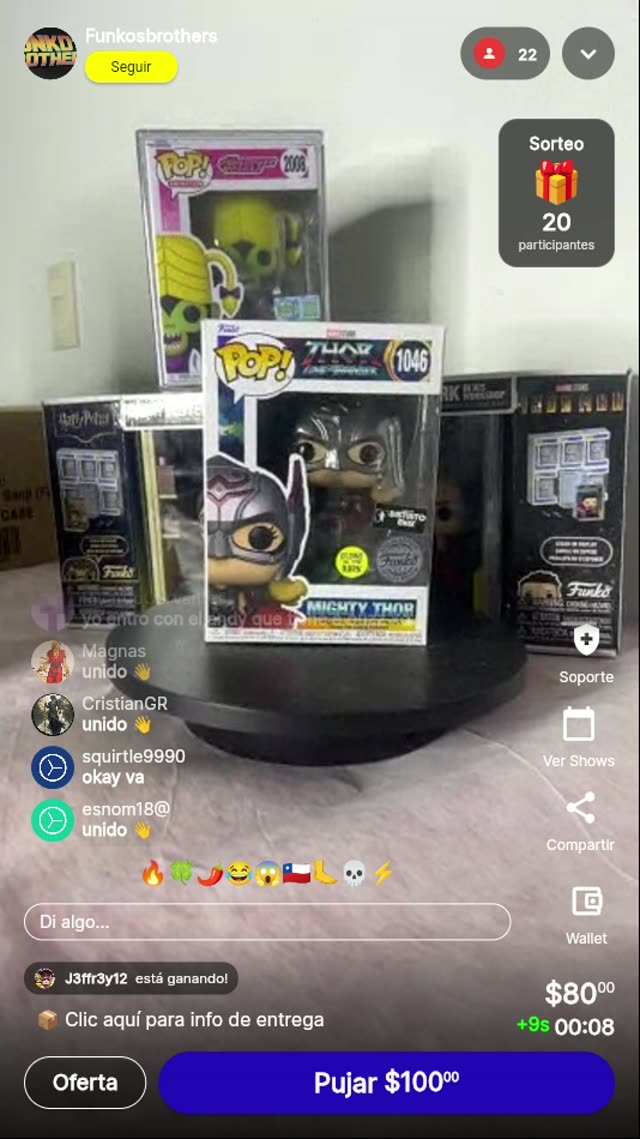Bid $100 with the Pujar button
640x1139 pixels.
click(386, 1082)
